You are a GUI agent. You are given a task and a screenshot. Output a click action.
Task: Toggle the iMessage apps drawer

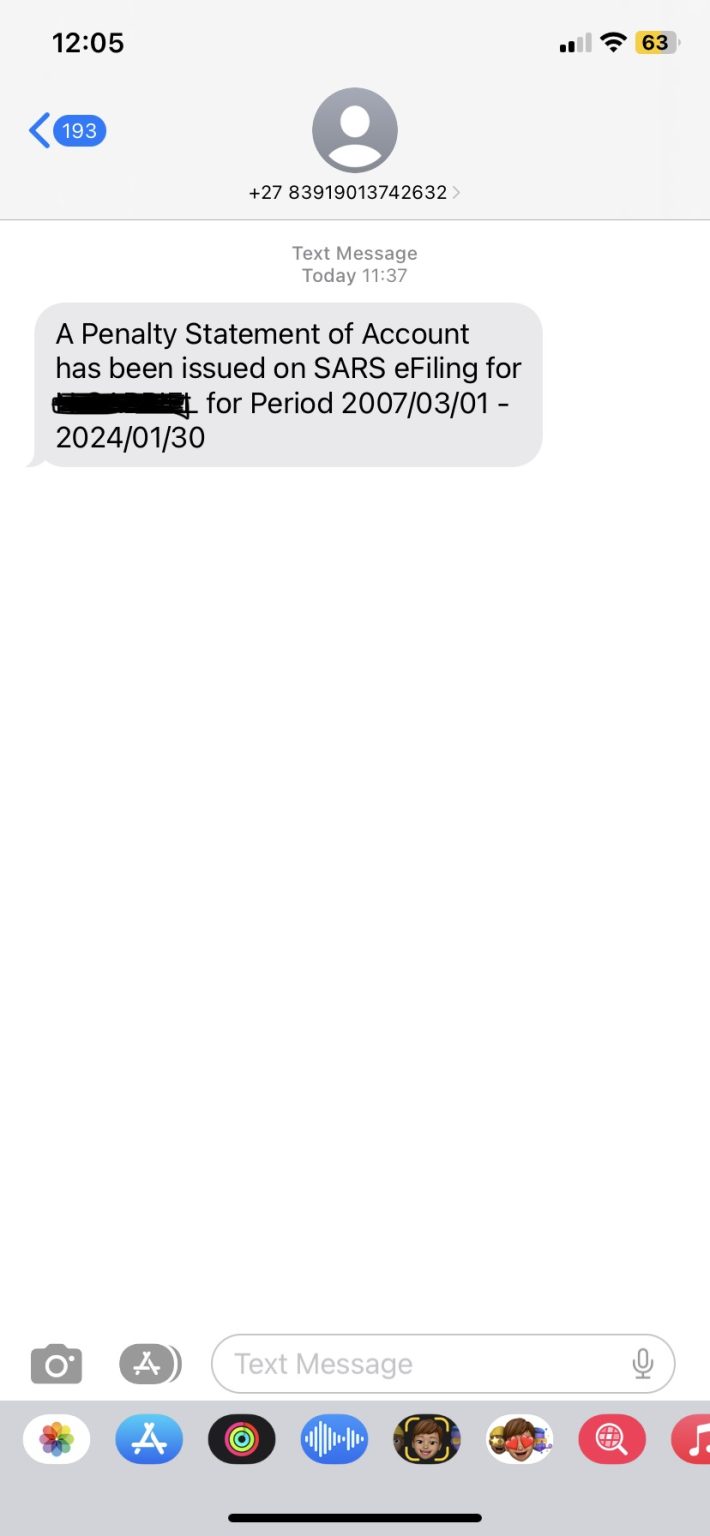pyautogui.click(x=150, y=1364)
